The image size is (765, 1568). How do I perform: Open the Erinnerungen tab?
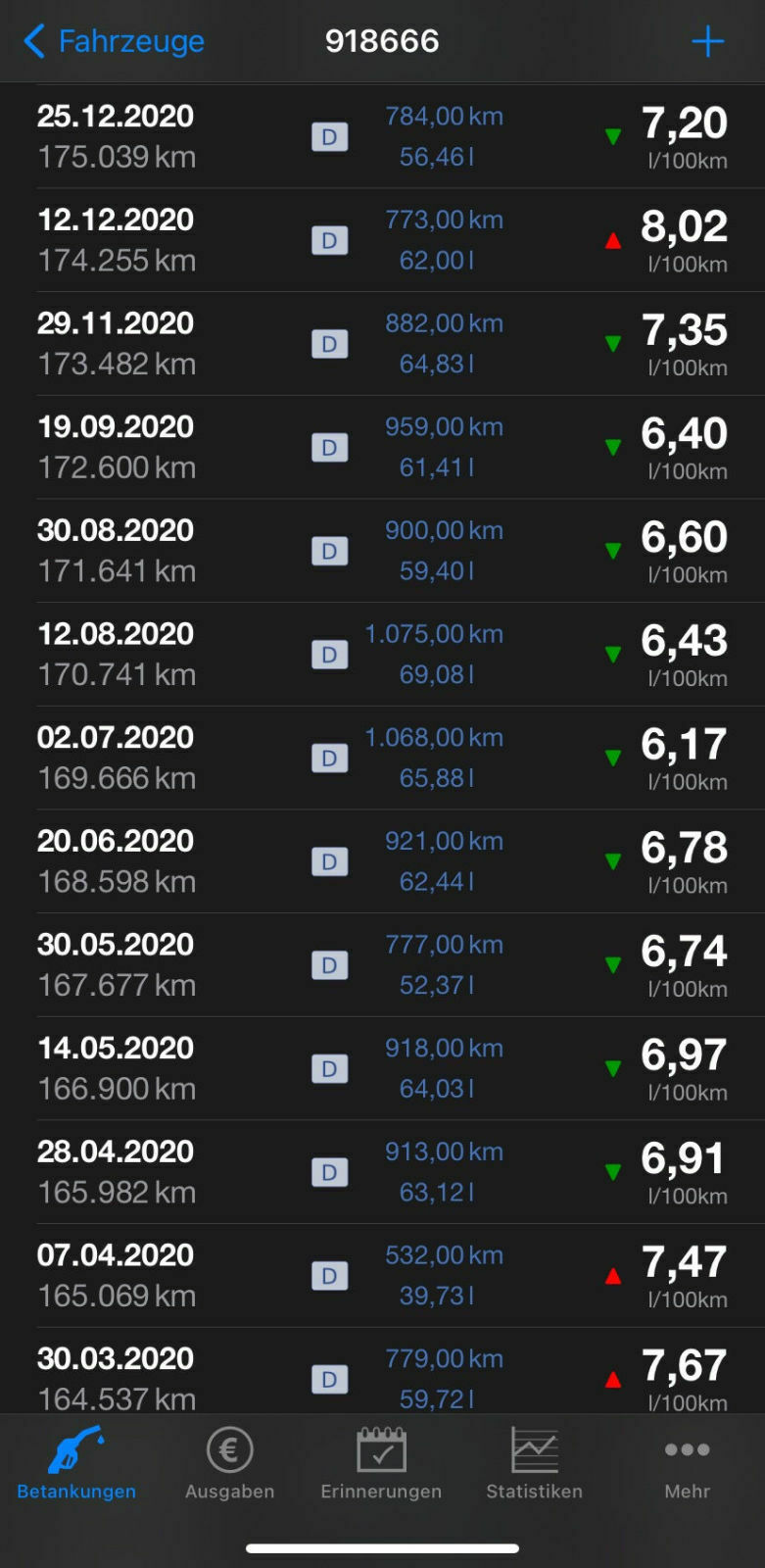pos(381,1464)
